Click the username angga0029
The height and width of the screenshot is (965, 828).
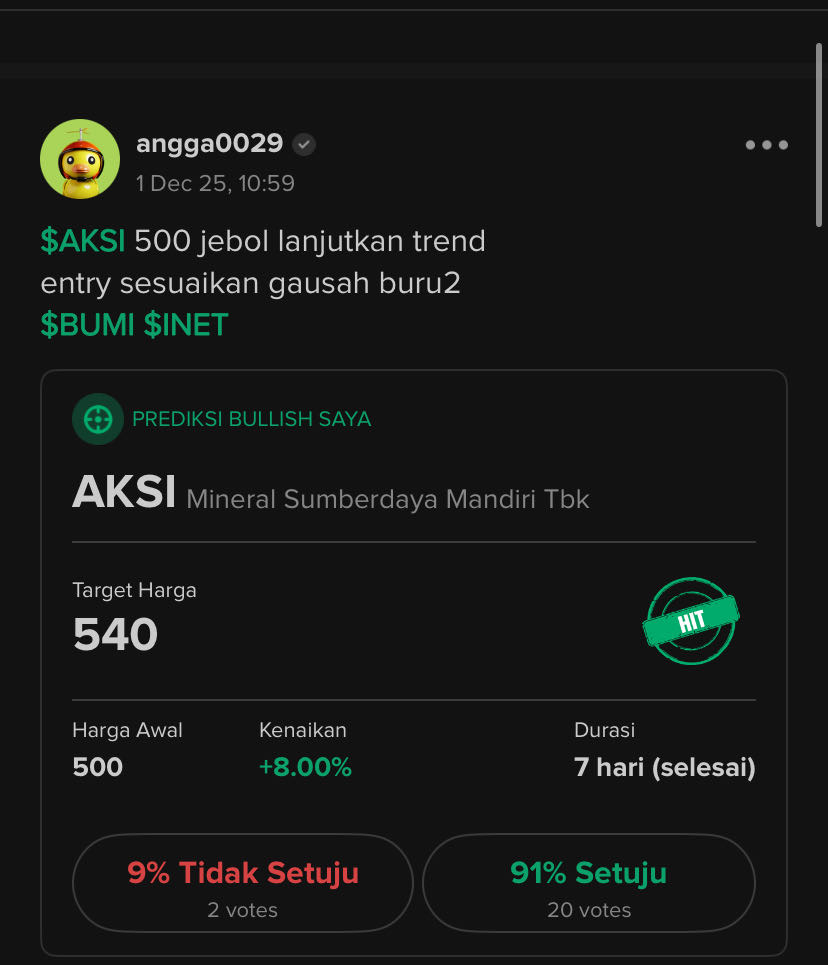[209, 142]
